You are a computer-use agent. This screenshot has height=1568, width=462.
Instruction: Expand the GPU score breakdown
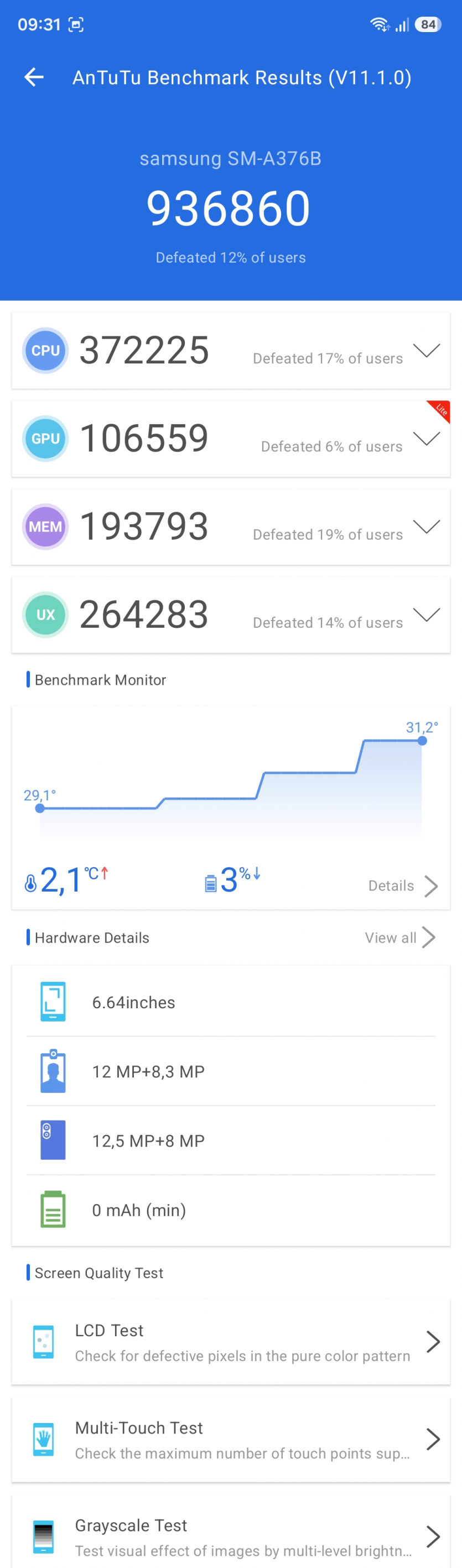426,439
